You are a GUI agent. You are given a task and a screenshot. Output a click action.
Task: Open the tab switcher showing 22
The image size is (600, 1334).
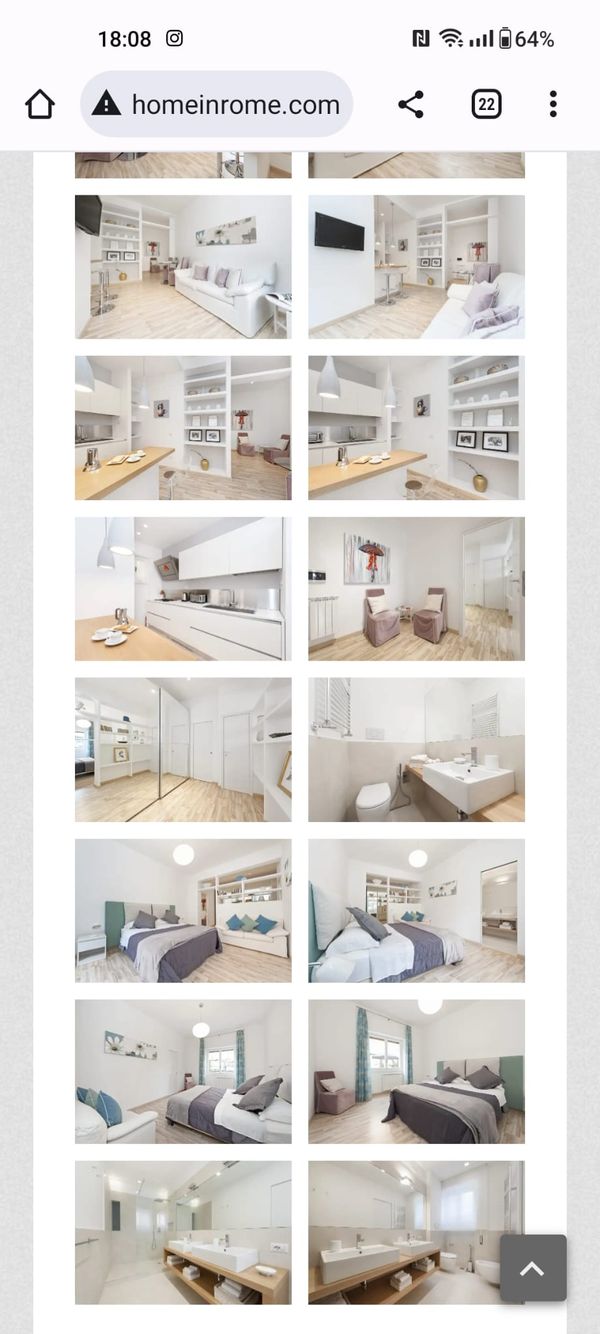click(486, 104)
